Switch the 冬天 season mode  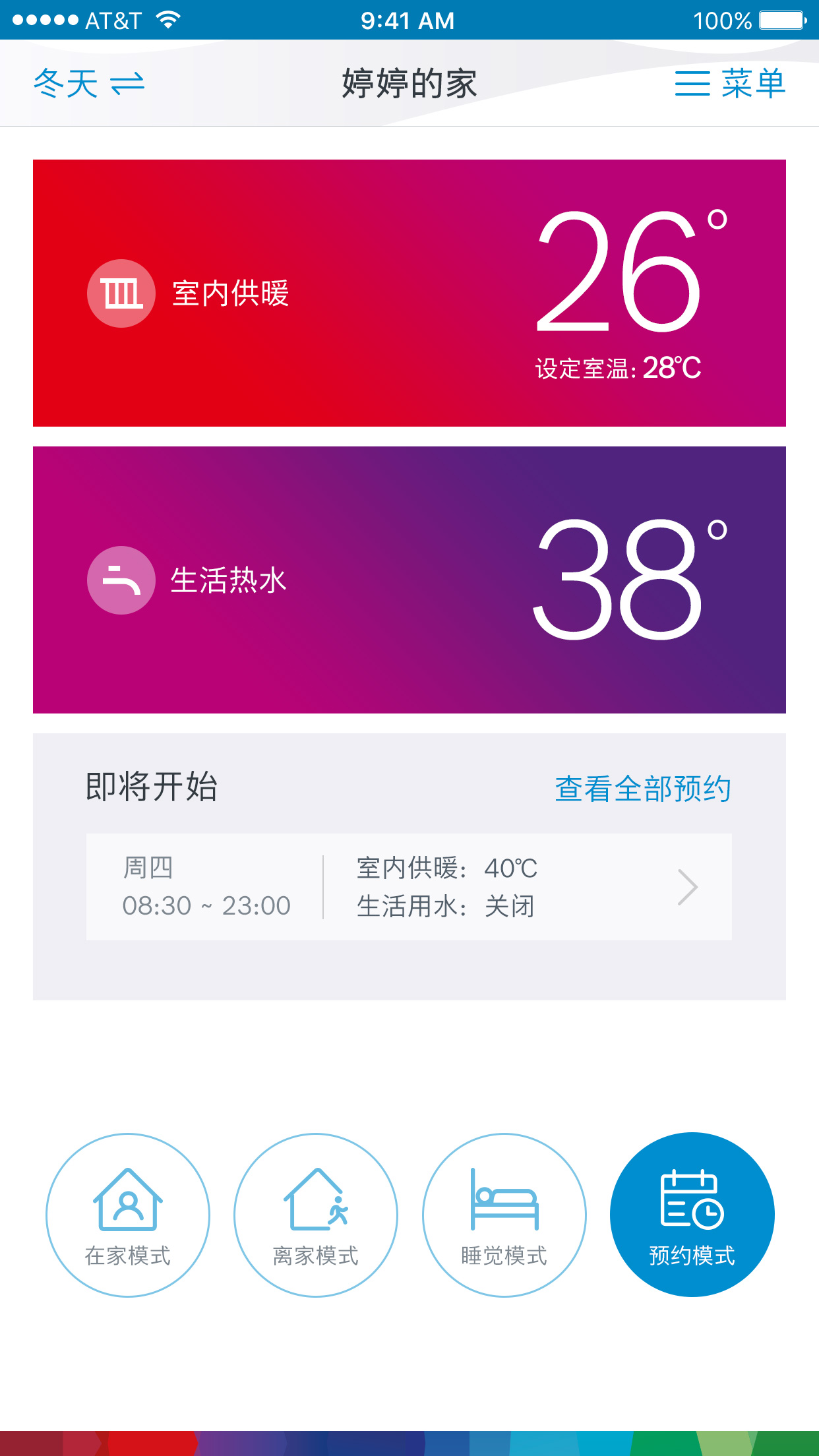click(x=89, y=84)
